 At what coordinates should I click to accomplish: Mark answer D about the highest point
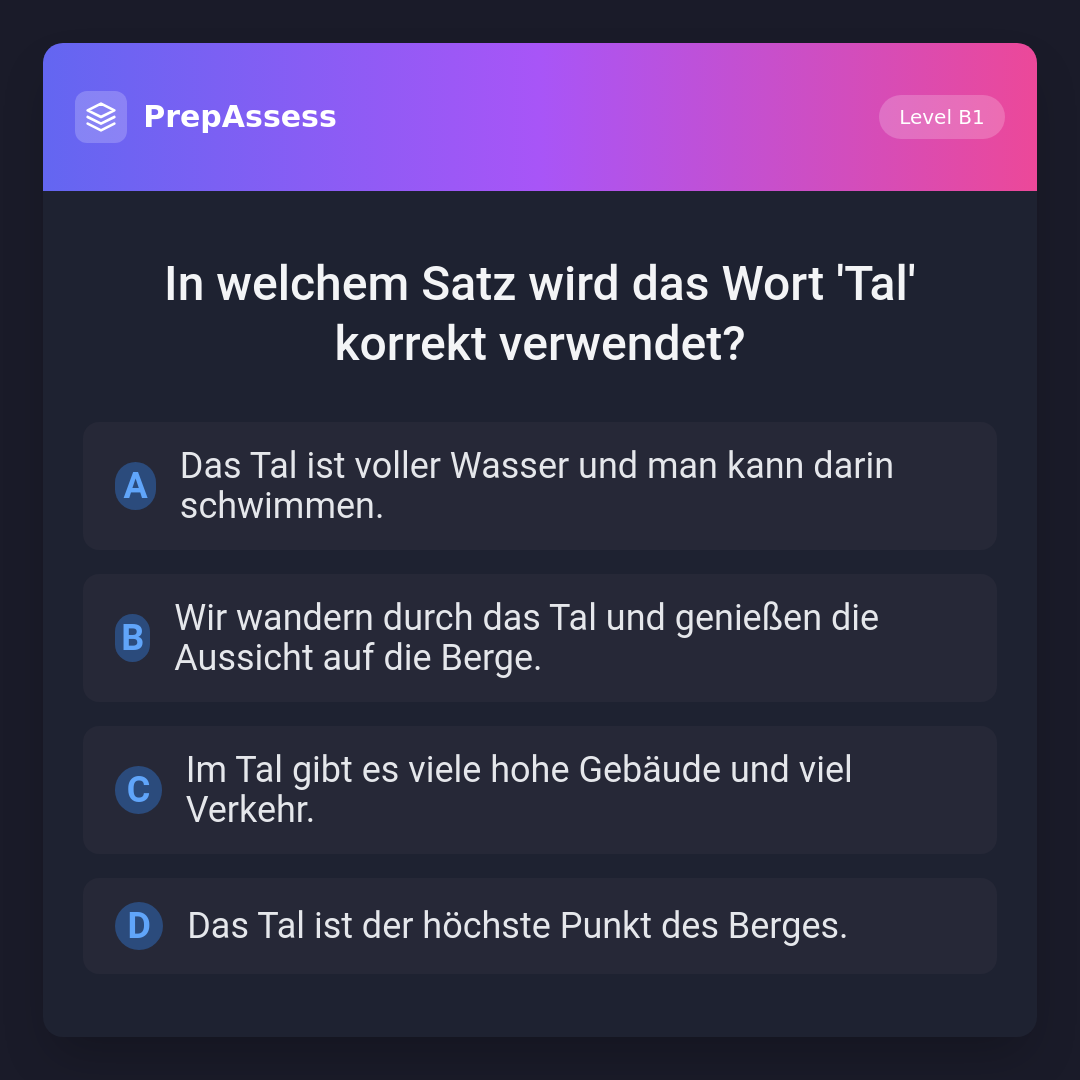coord(539,926)
